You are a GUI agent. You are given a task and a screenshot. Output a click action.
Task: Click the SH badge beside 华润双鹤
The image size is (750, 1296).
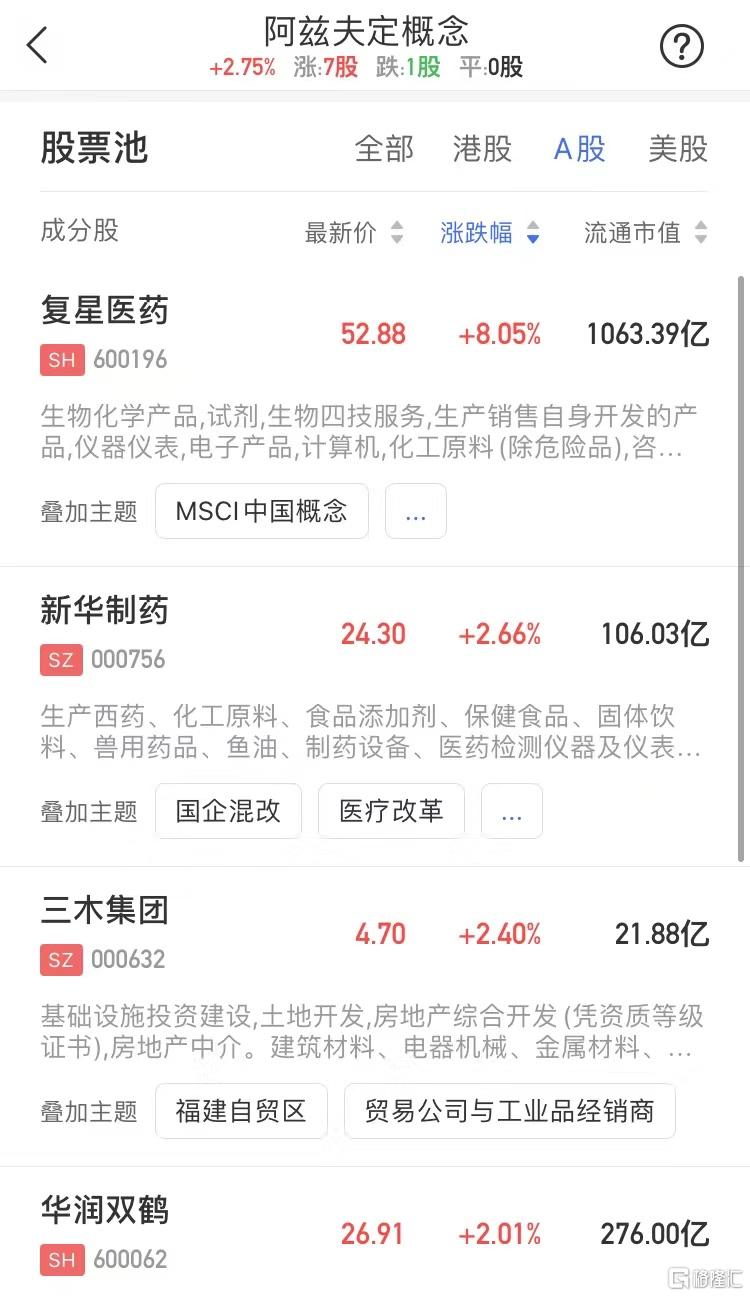coord(62,1259)
